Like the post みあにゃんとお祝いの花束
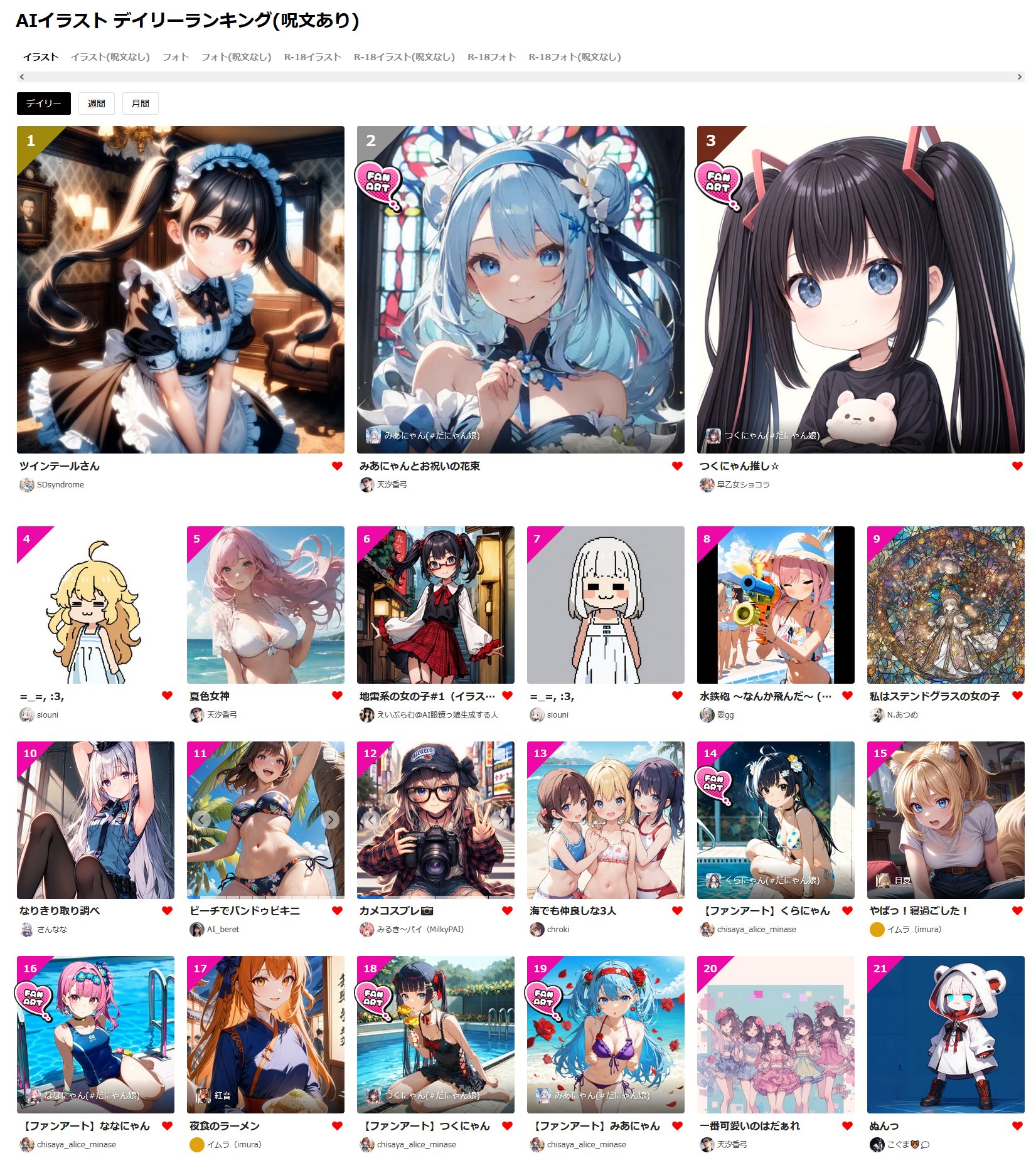The height and width of the screenshot is (1168, 1036). 676,466
